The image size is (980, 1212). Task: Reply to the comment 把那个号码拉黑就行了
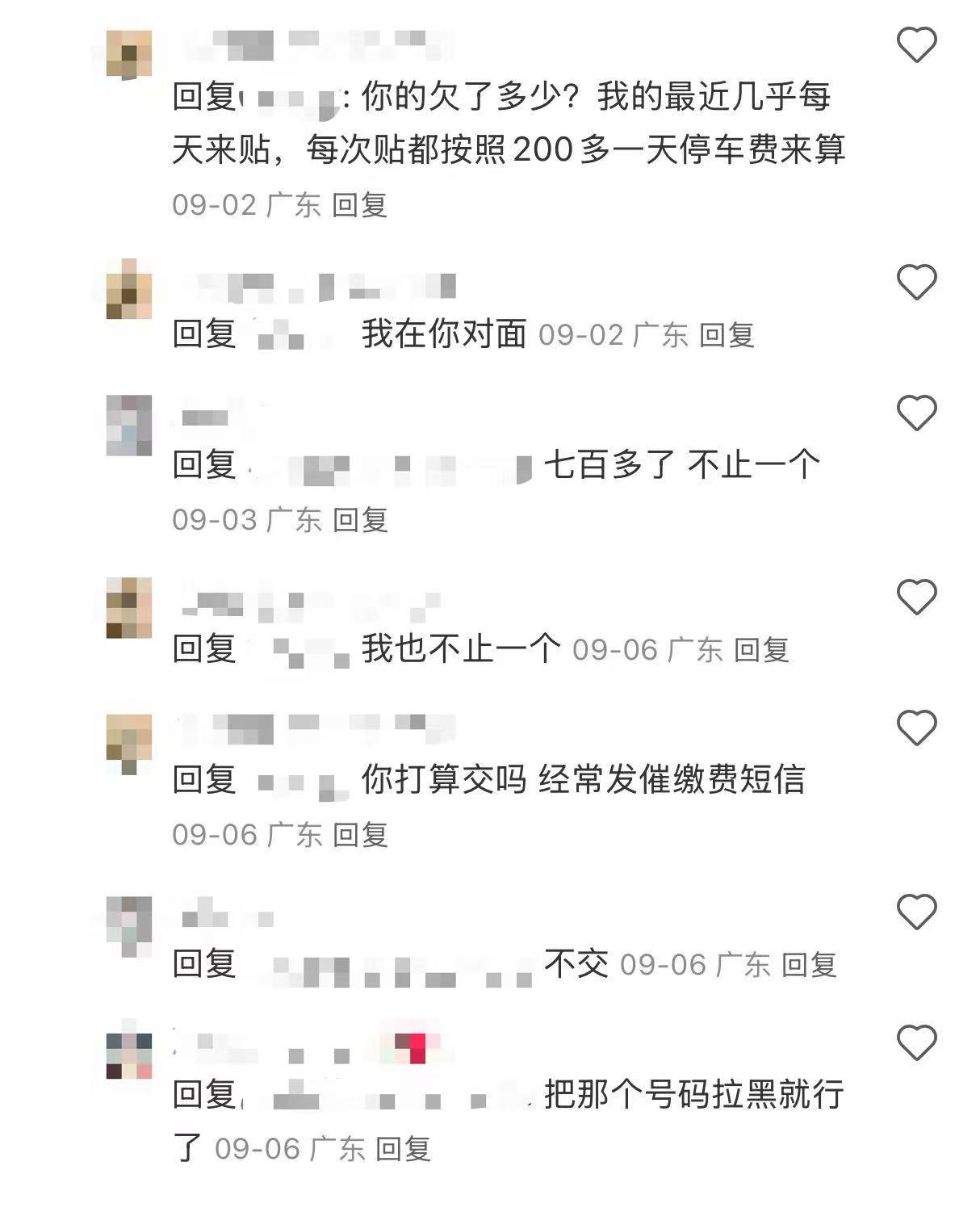[403, 1149]
